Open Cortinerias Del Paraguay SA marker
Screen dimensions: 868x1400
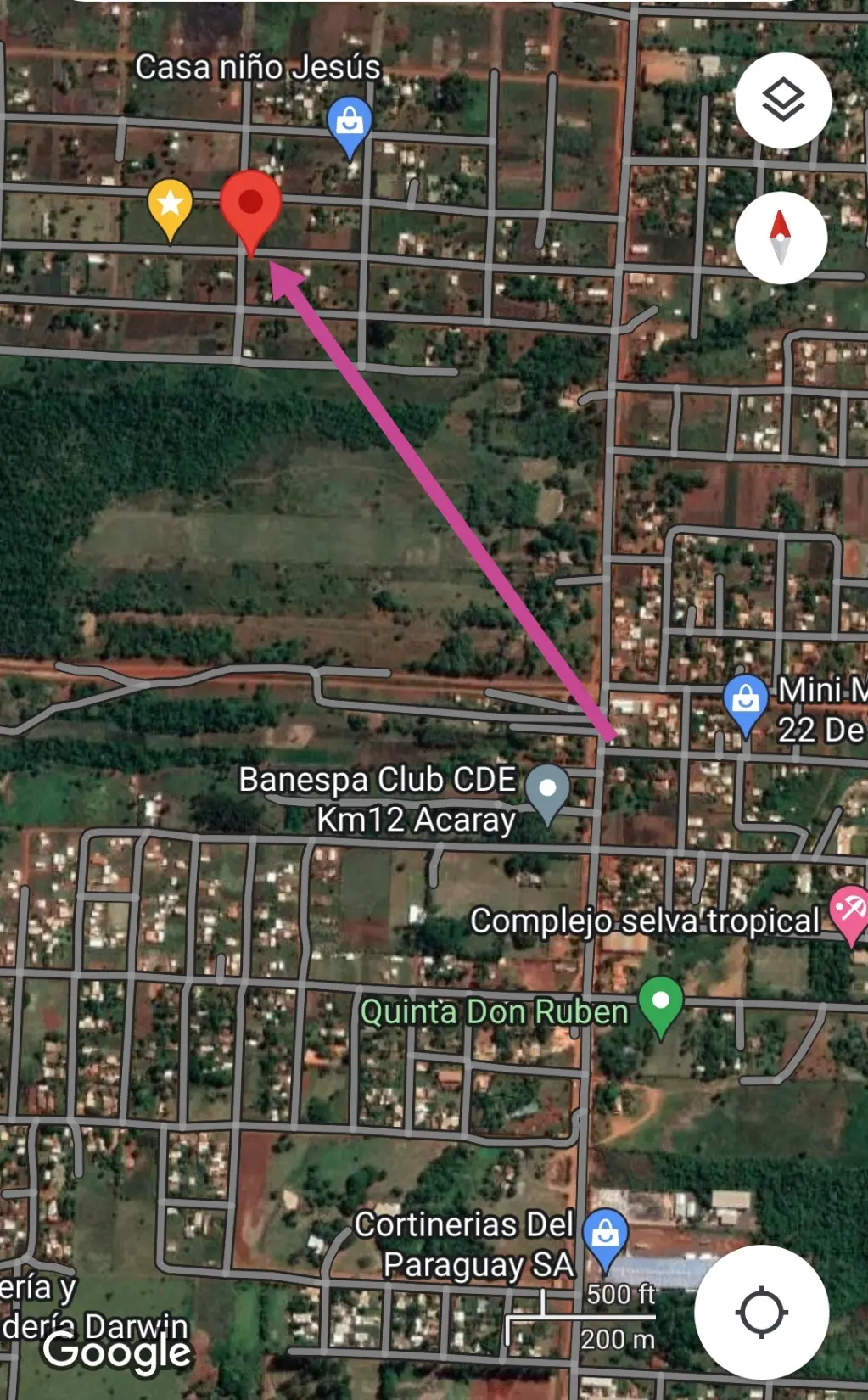click(x=605, y=1240)
